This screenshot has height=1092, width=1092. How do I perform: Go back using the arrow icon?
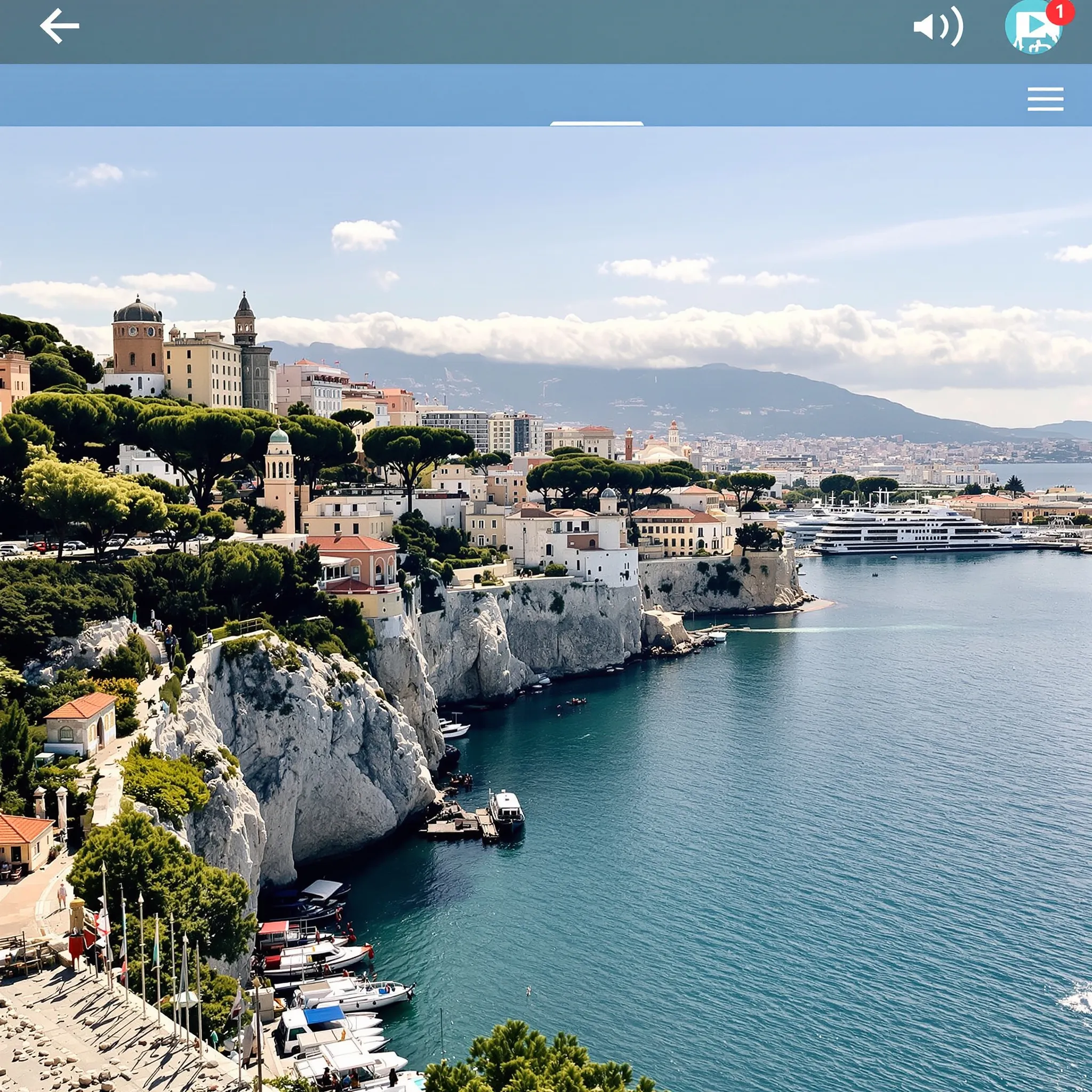click(59, 27)
